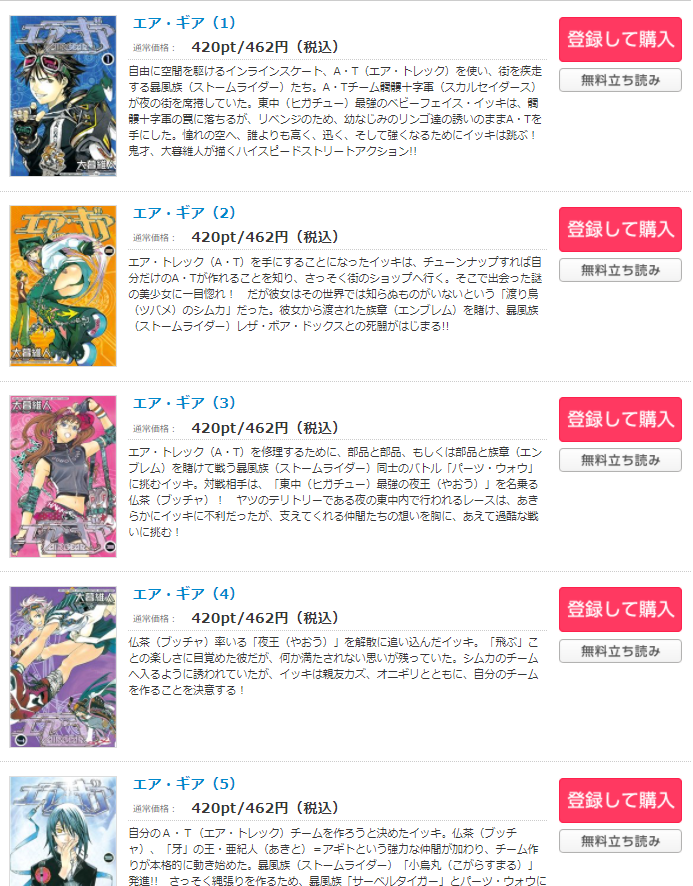Open the エア・ギア (3) title link
693x886 pixels.
pyautogui.click(x=184, y=402)
